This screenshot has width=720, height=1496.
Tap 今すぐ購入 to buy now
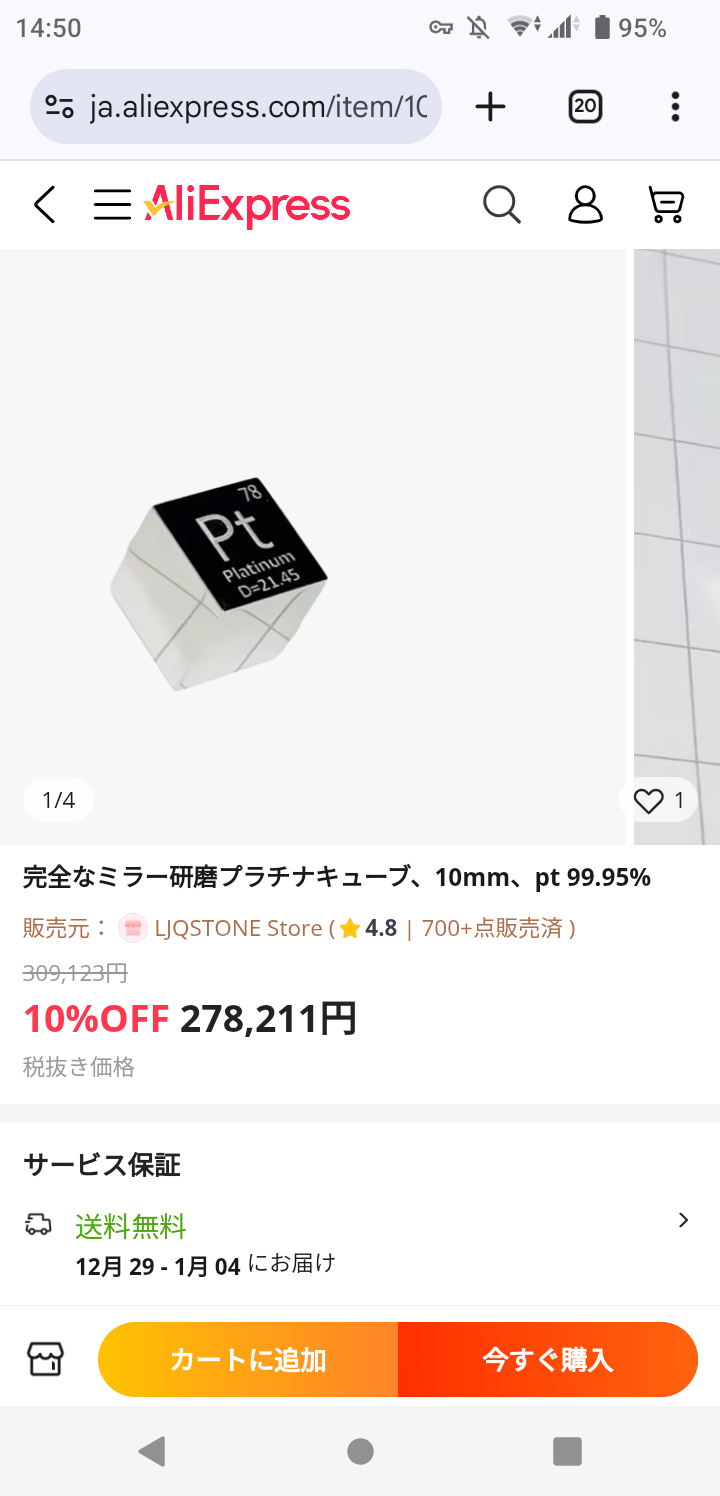[548, 1359]
